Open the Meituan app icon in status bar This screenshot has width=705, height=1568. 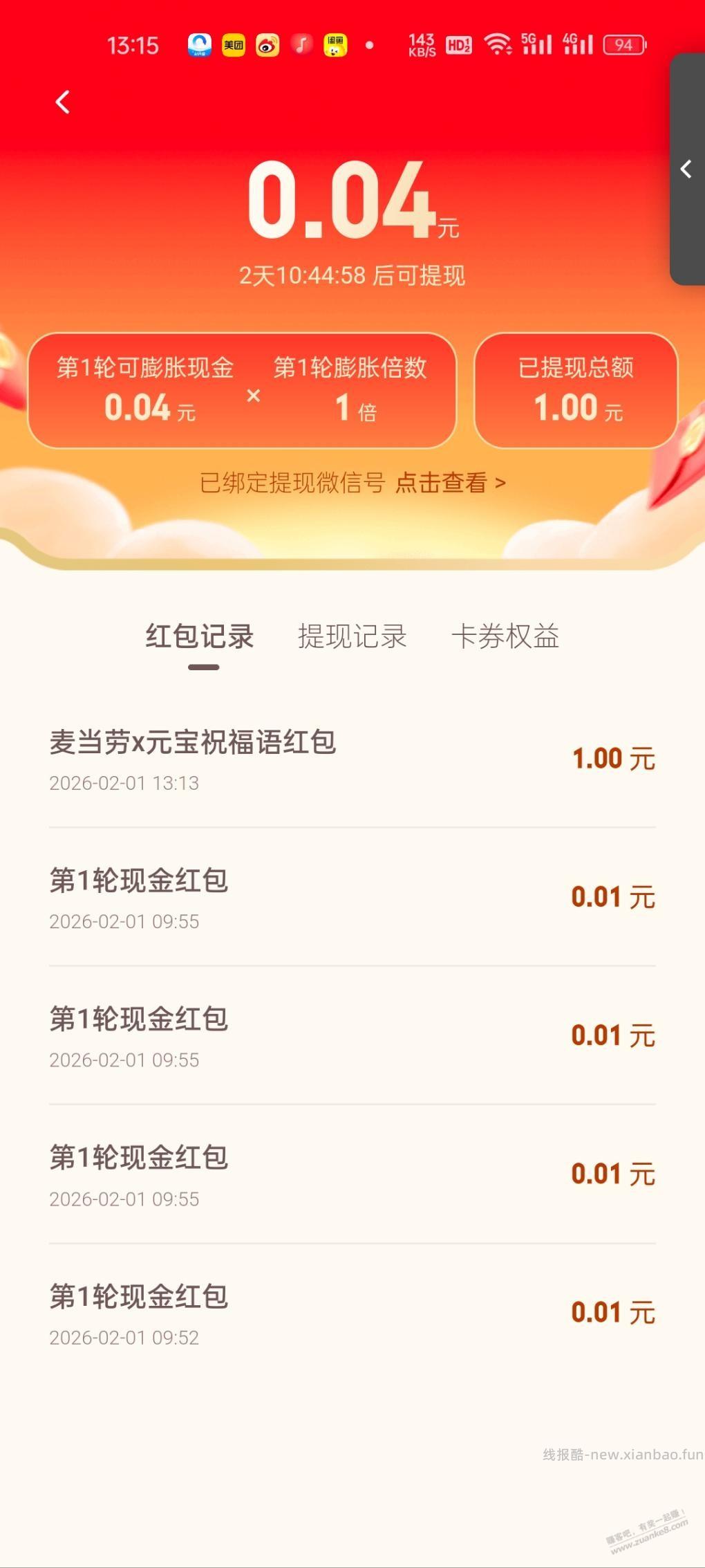pyautogui.click(x=232, y=45)
